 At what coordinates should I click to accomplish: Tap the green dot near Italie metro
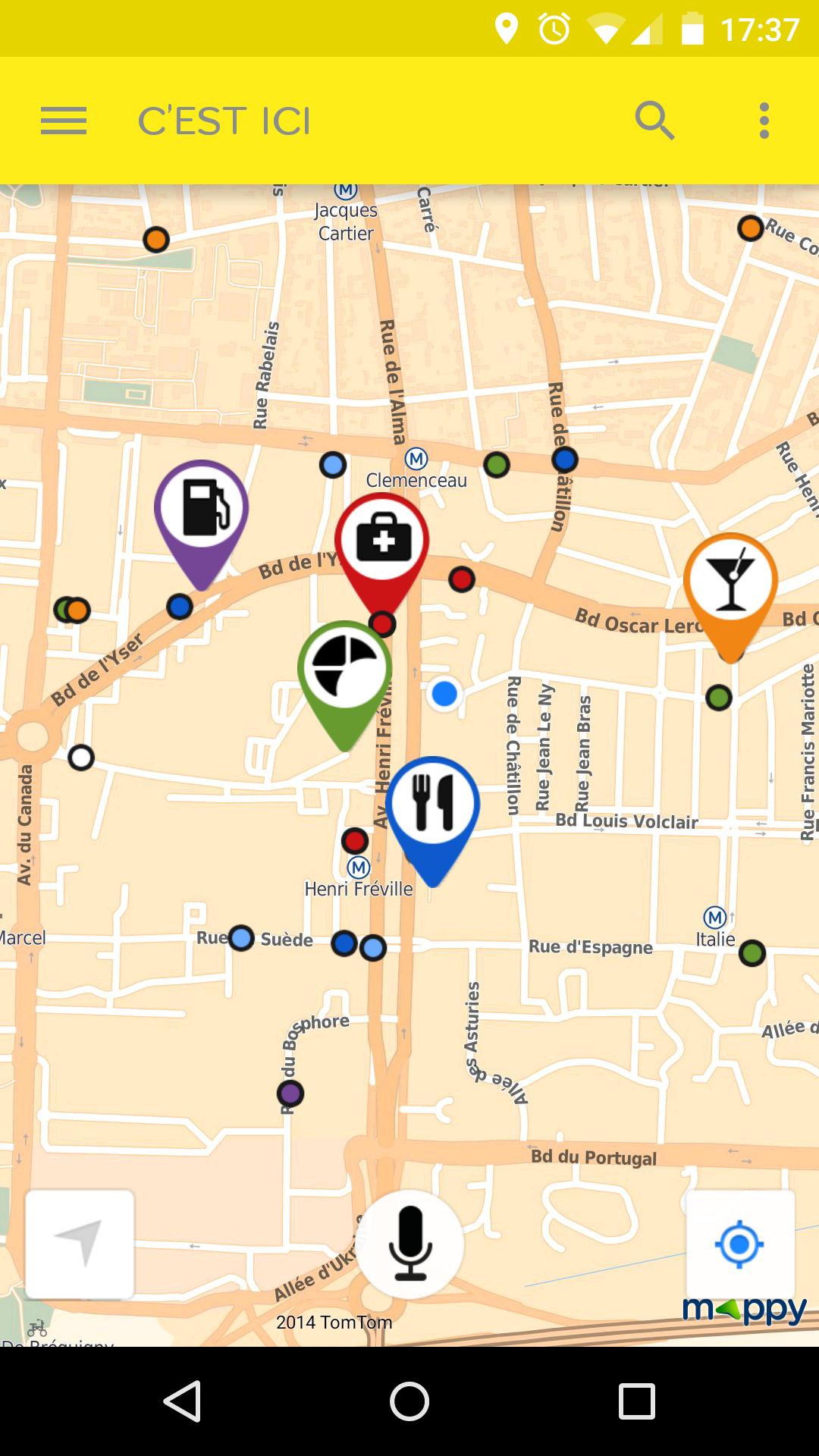point(752,952)
